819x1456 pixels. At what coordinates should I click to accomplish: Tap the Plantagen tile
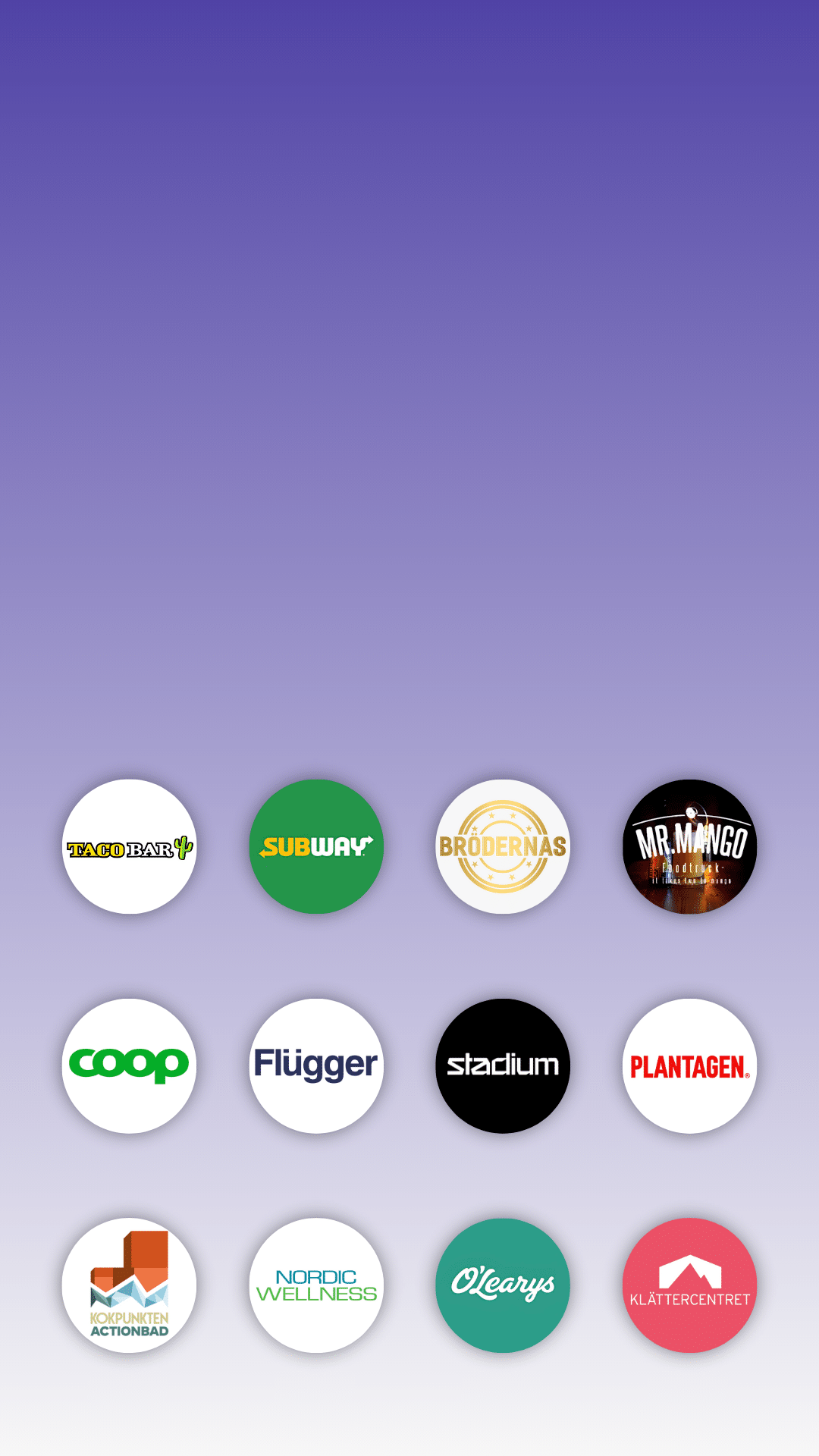click(x=690, y=1066)
